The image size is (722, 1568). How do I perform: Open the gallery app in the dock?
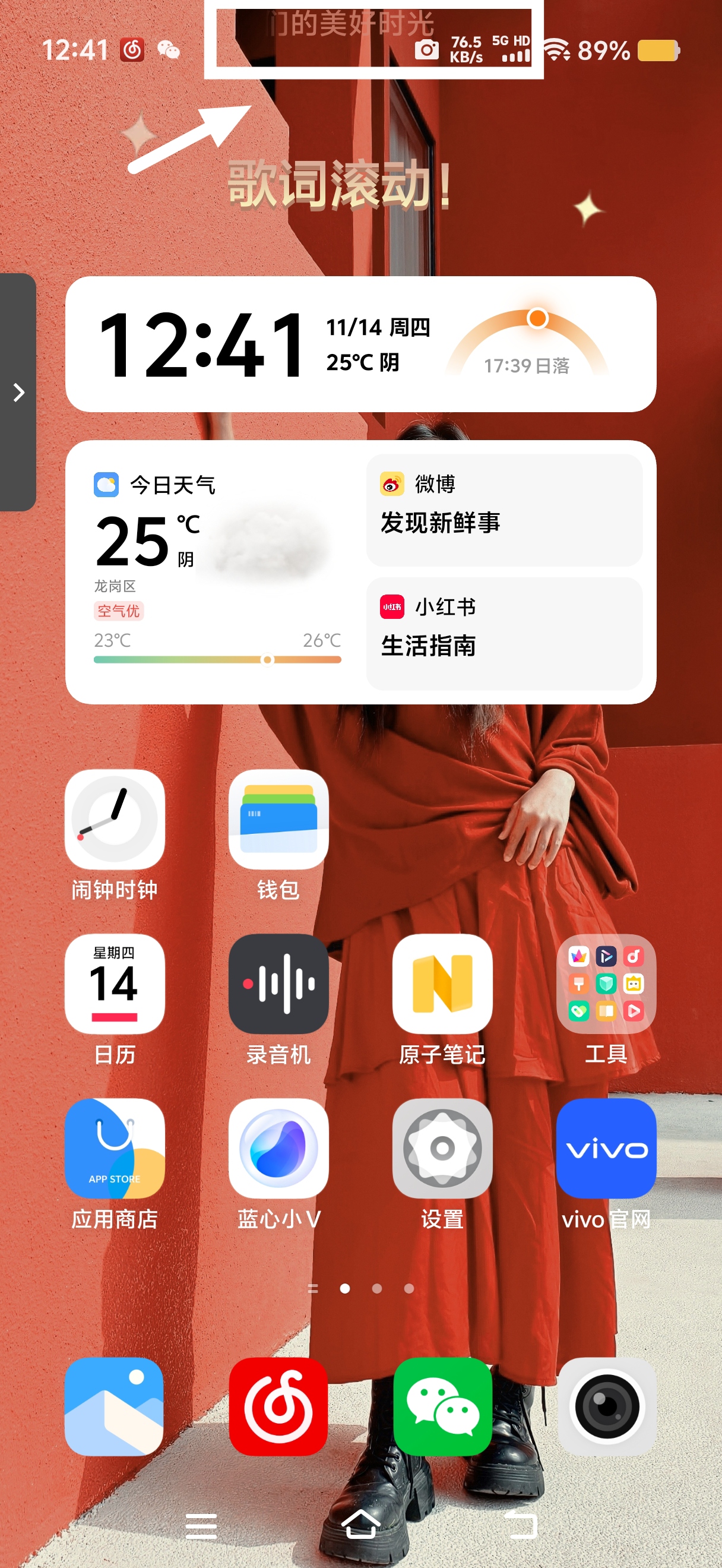(115, 1406)
